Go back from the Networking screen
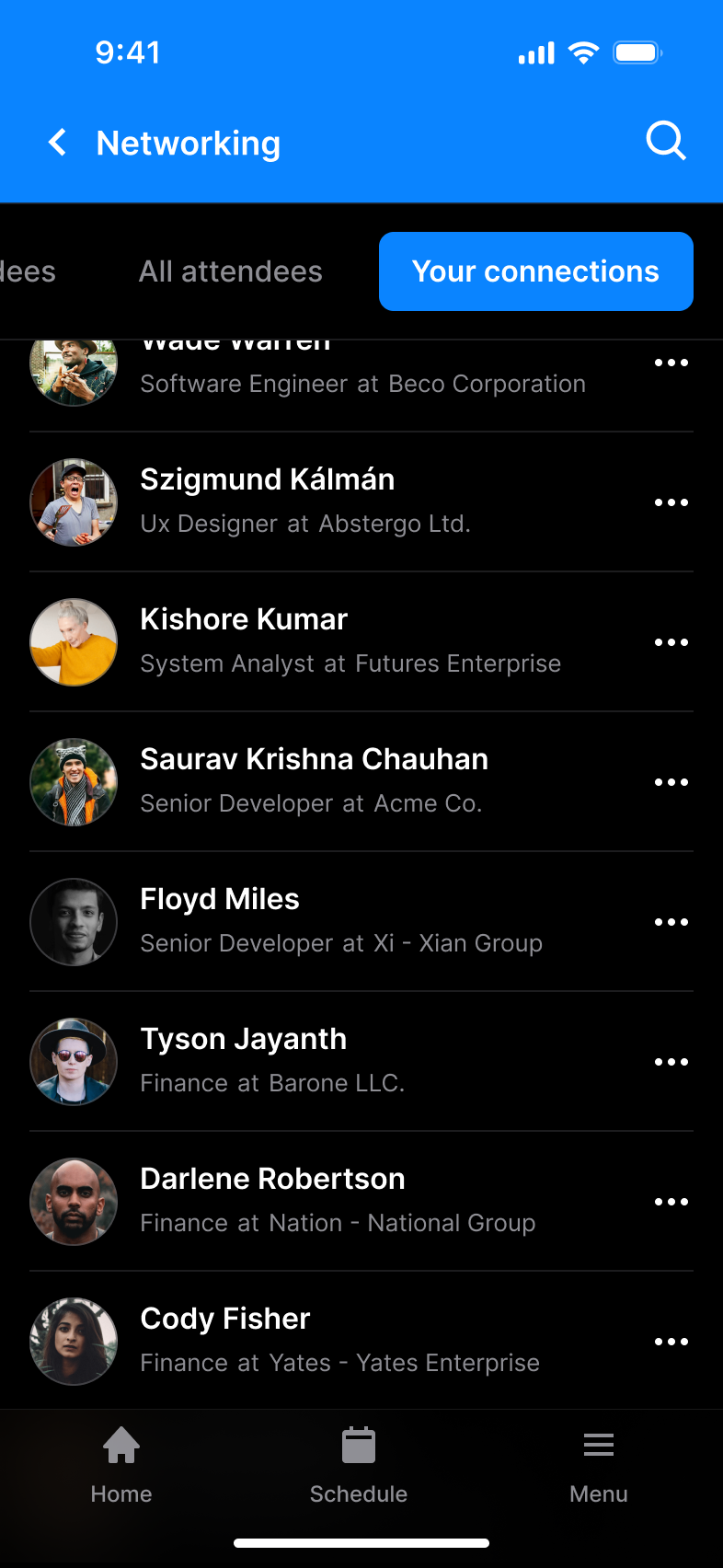Image resolution: width=723 pixels, height=1568 pixels. 58,143
